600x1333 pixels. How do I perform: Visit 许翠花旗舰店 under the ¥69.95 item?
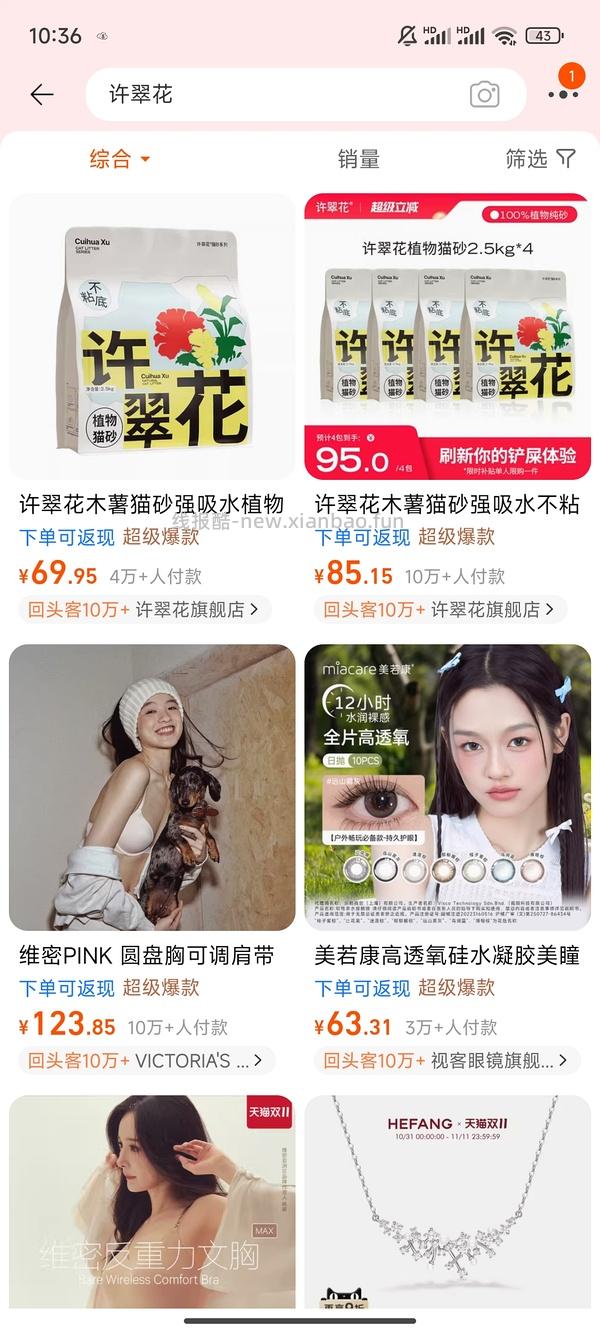coord(197,609)
